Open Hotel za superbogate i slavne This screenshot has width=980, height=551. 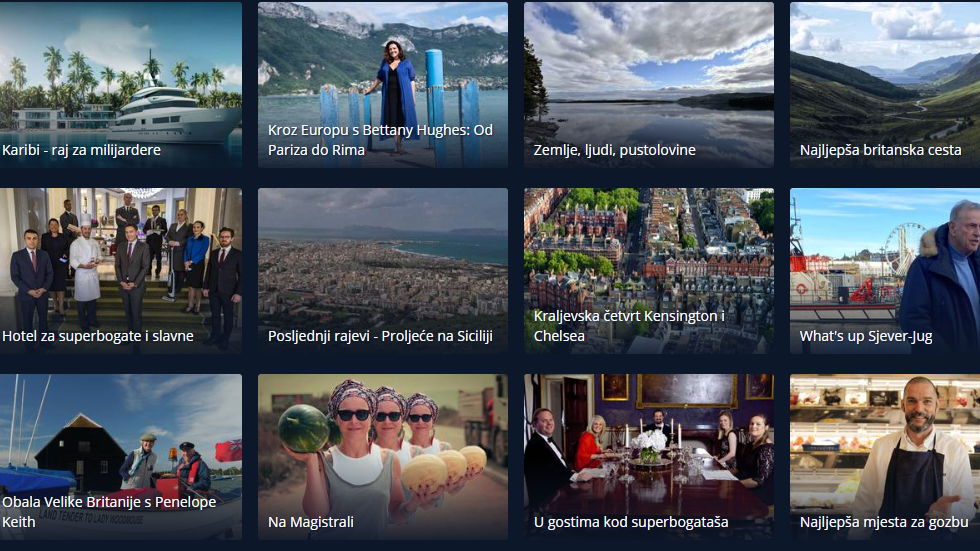pos(121,270)
